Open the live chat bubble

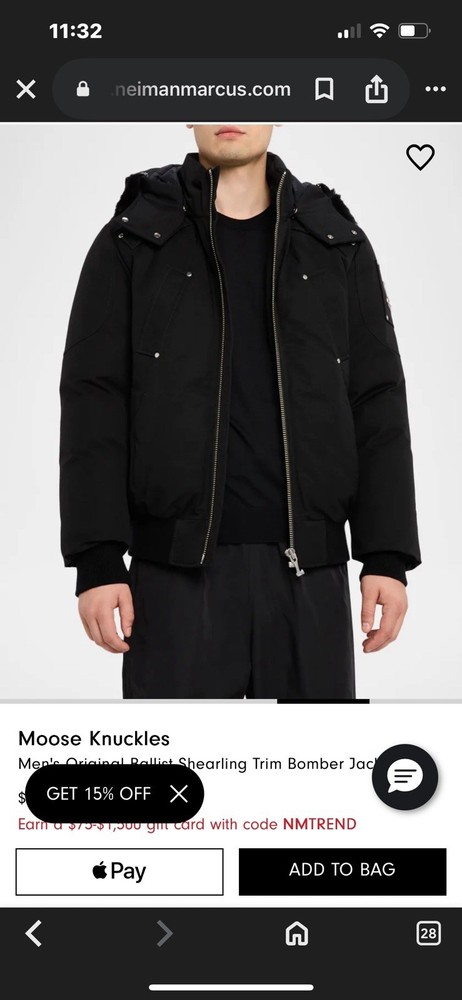(x=405, y=777)
